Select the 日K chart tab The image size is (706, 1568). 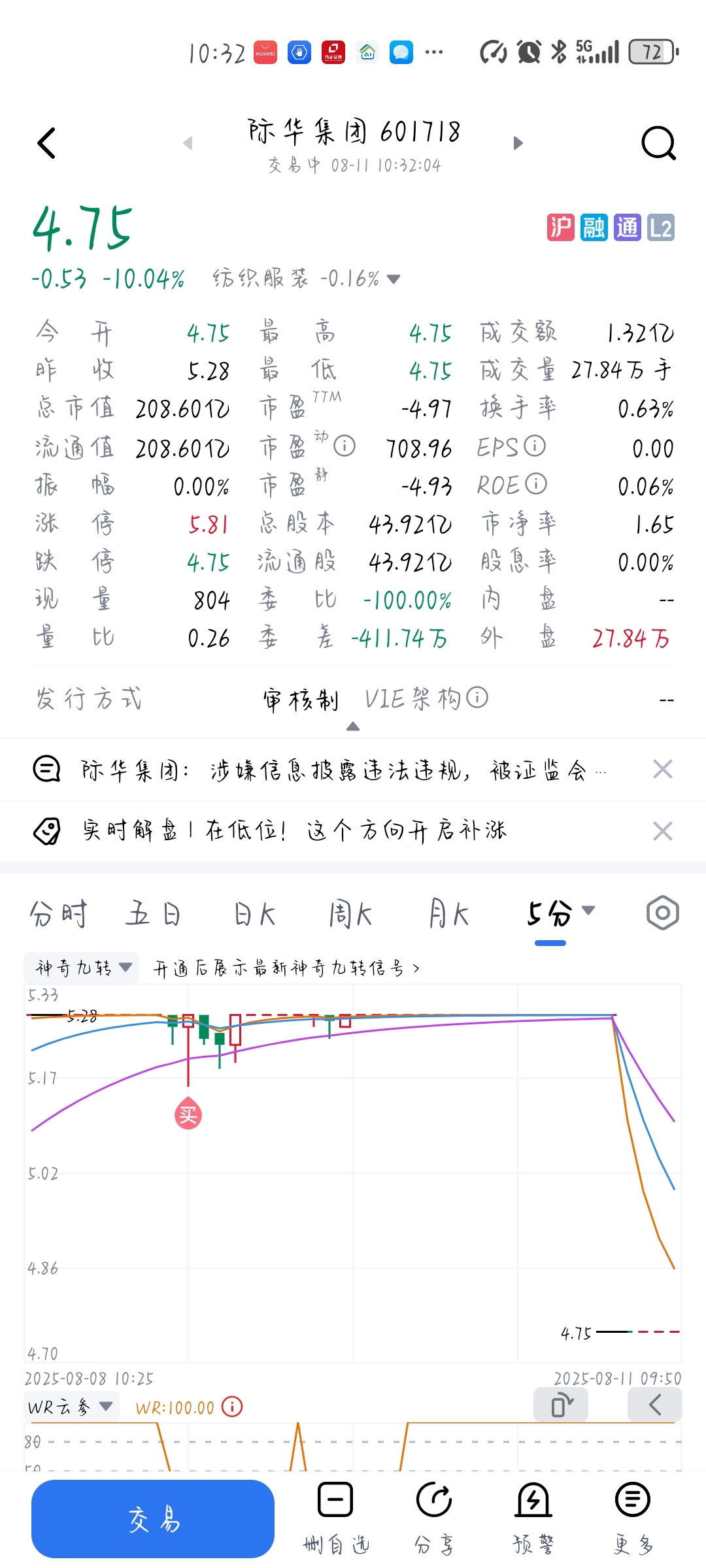pyautogui.click(x=254, y=914)
